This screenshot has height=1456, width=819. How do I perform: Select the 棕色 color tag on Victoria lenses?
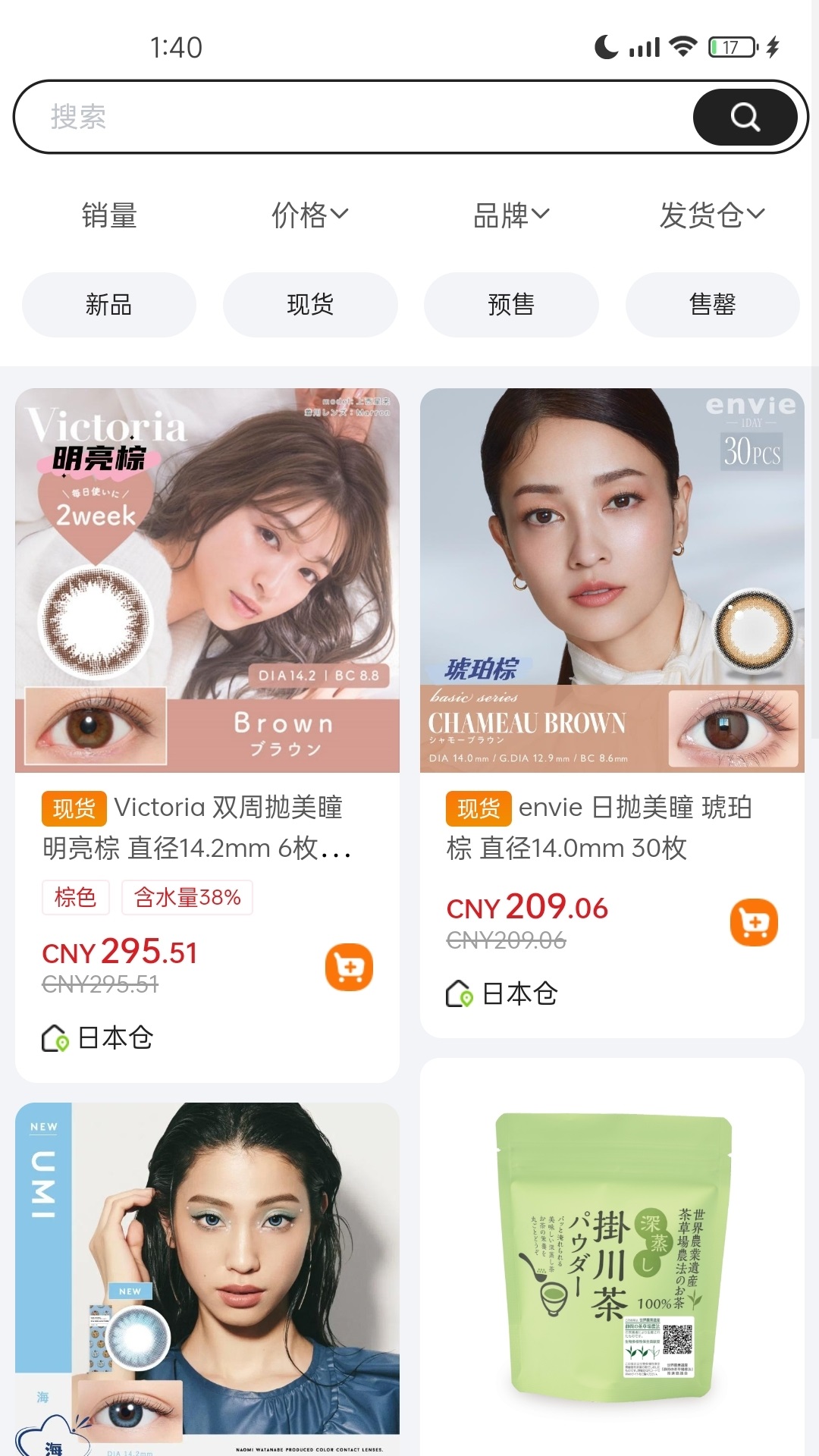click(x=76, y=897)
